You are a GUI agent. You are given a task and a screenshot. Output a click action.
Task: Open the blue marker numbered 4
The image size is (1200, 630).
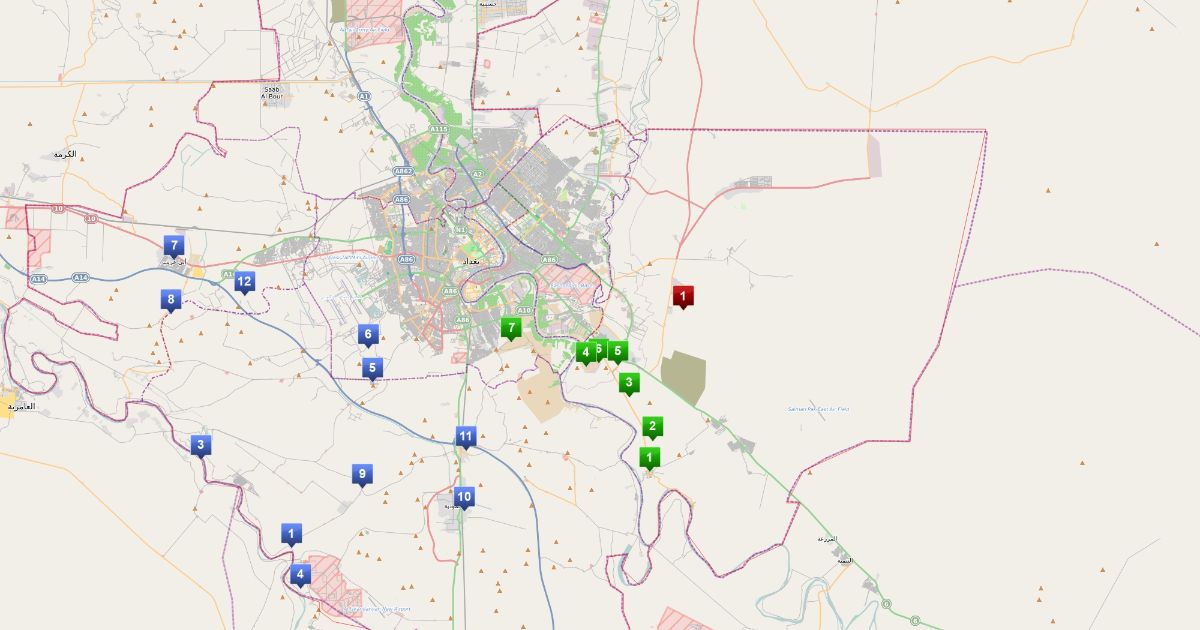pyautogui.click(x=300, y=574)
